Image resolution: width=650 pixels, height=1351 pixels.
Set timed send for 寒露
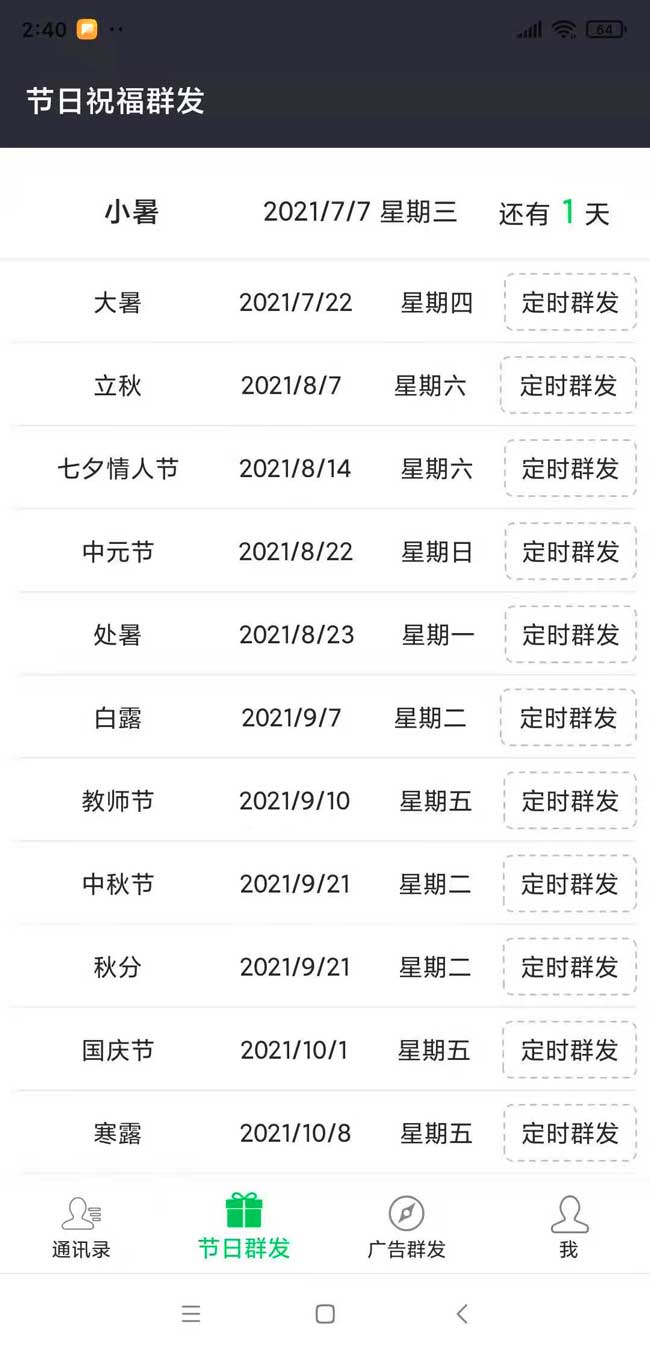pos(570,1132)
